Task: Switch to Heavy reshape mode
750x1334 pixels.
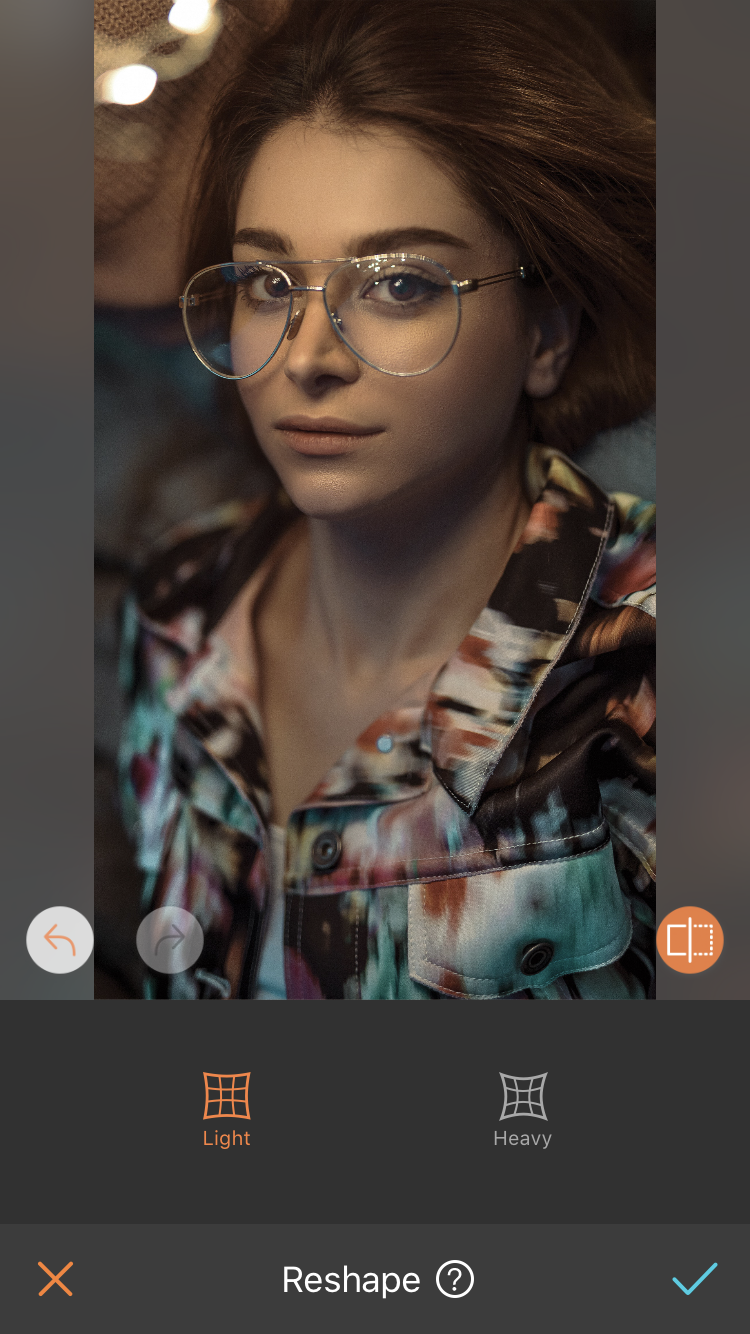Action: [x=523, y=1110]
